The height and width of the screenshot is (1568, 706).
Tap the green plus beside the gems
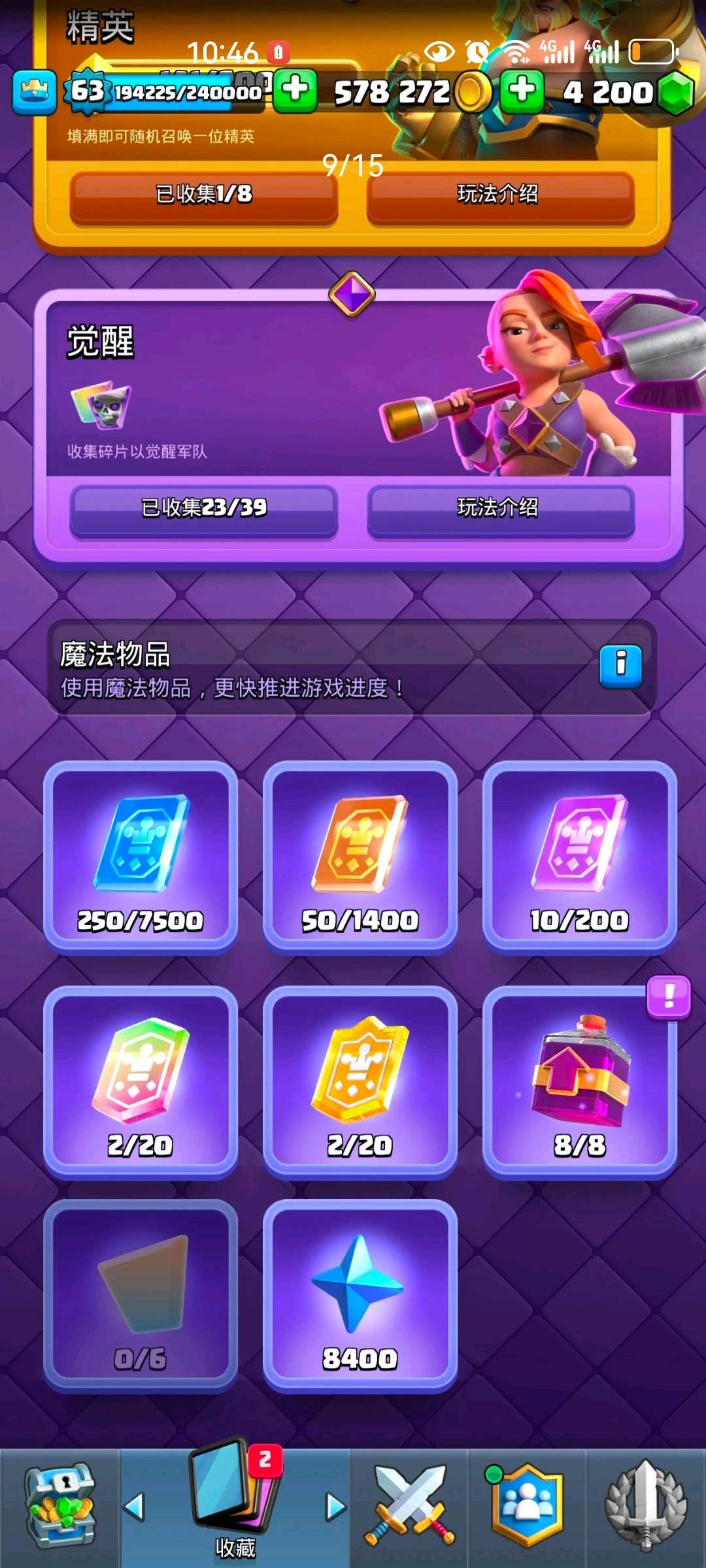(x=522, y=90)
